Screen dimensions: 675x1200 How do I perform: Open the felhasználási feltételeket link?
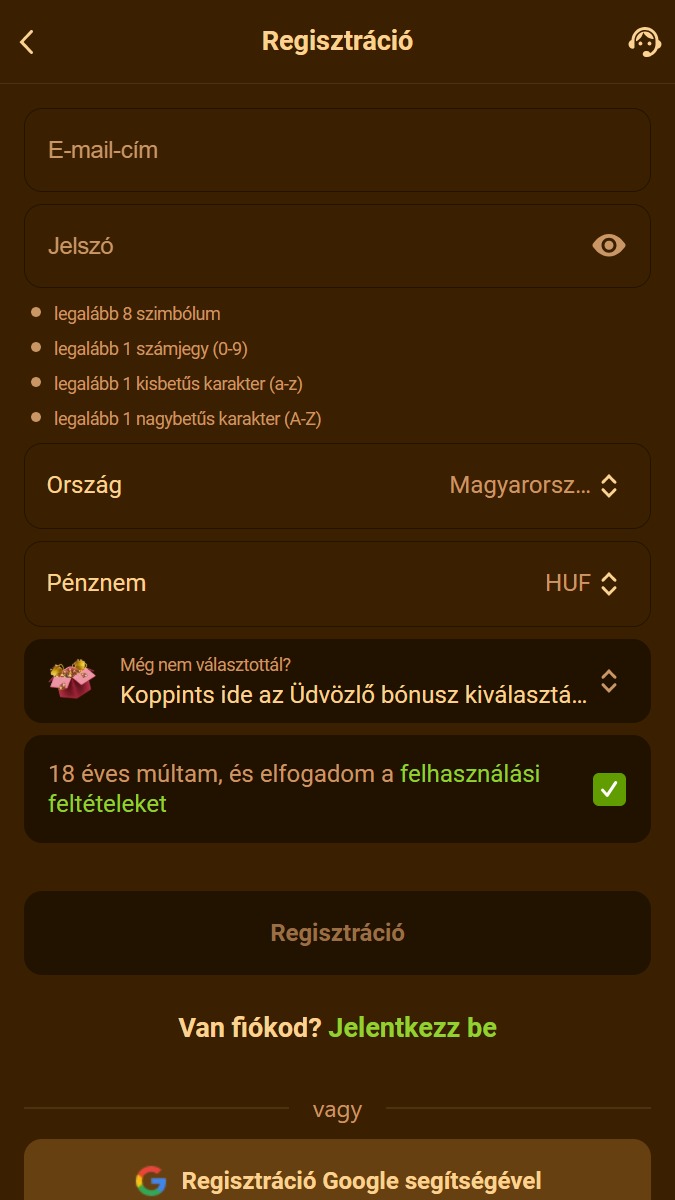tap(294, 788)
